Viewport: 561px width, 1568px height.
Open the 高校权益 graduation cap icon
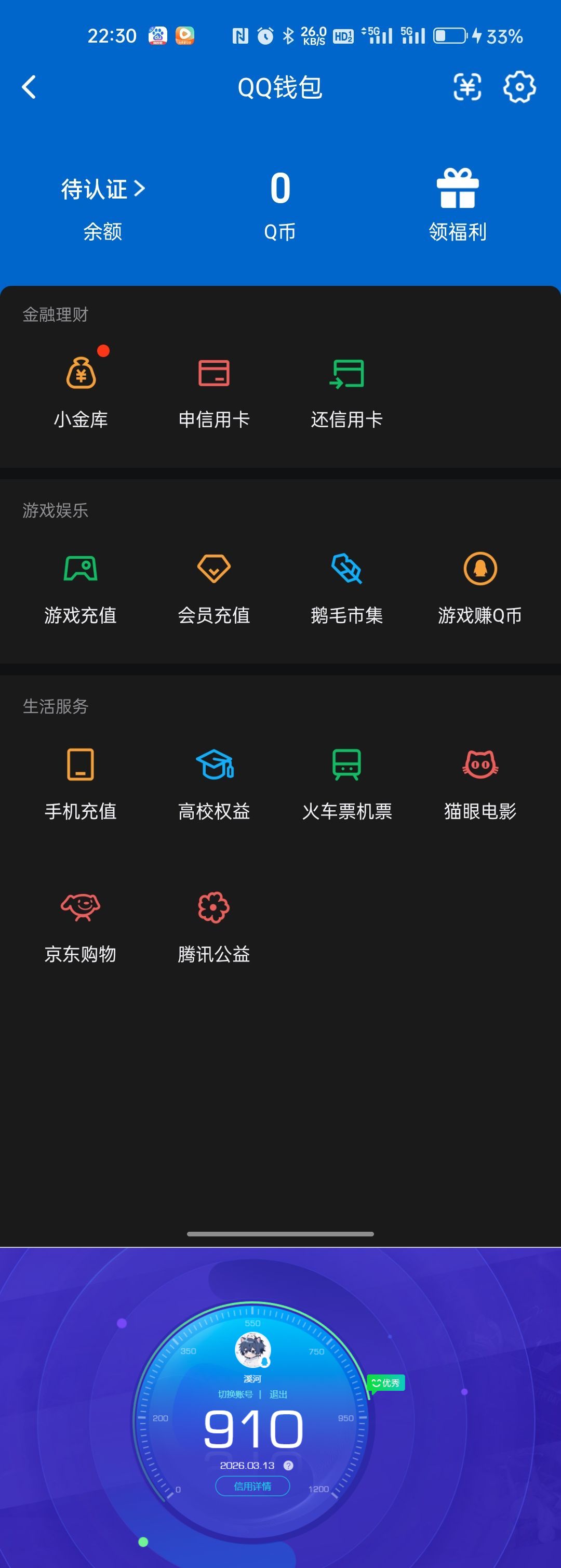[213, 765]
